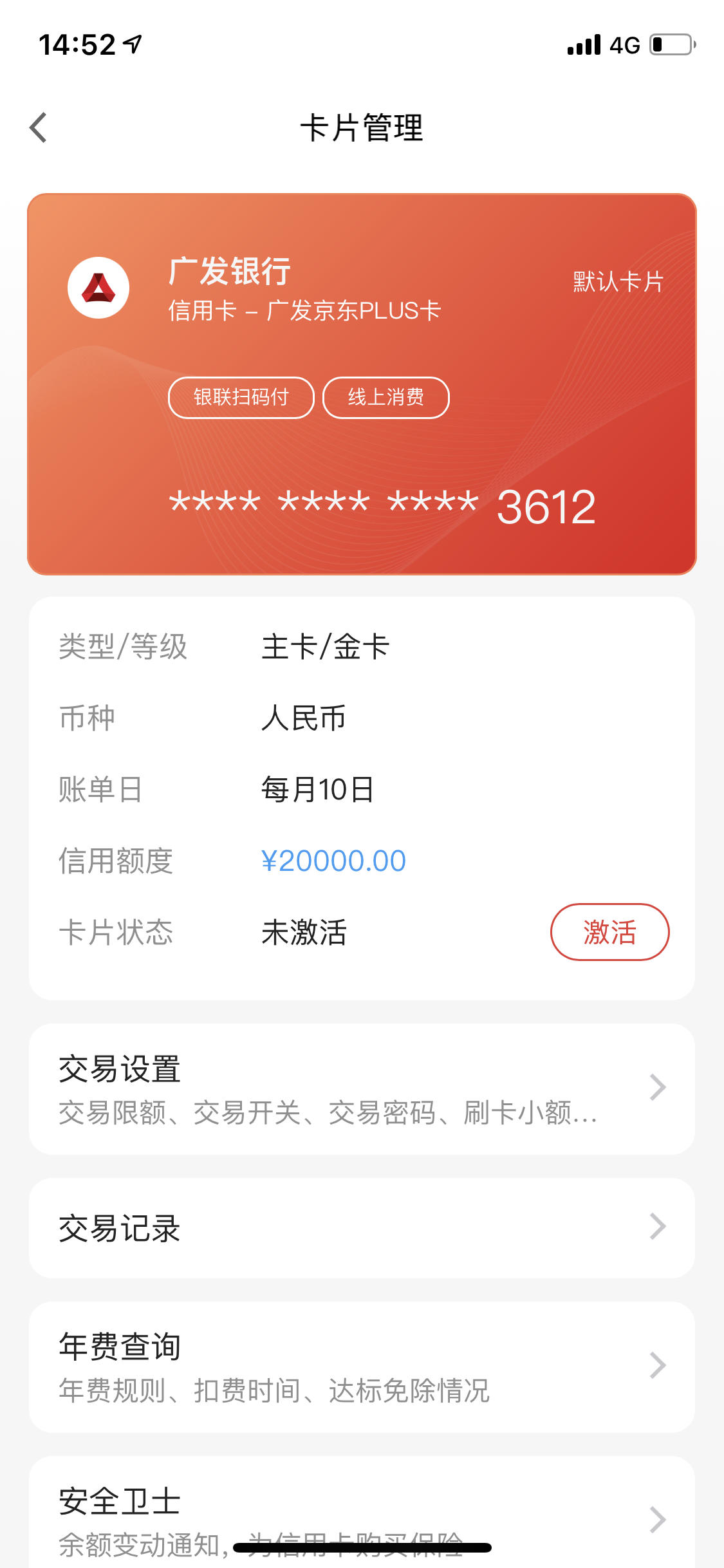Open 交易记录 row

pyautogui.click(x=362, y=1228)
